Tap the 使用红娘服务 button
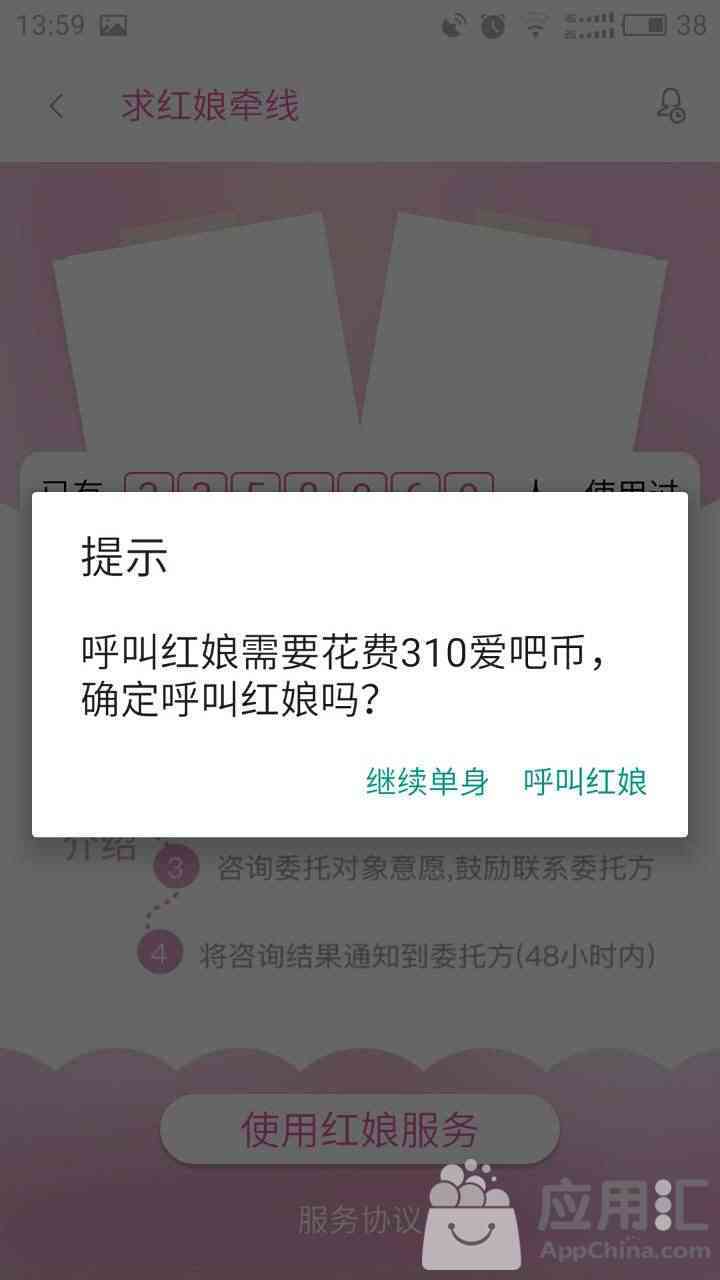Viewport: 720px width, 1280px height. coord(359,1130)
